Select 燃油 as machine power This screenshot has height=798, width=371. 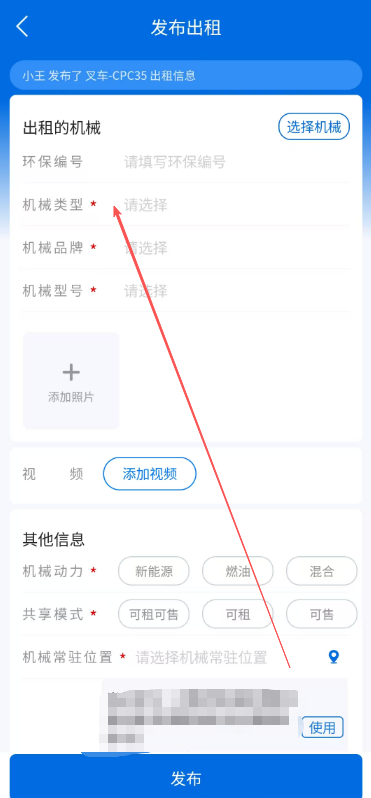click(x=238, y=571)
